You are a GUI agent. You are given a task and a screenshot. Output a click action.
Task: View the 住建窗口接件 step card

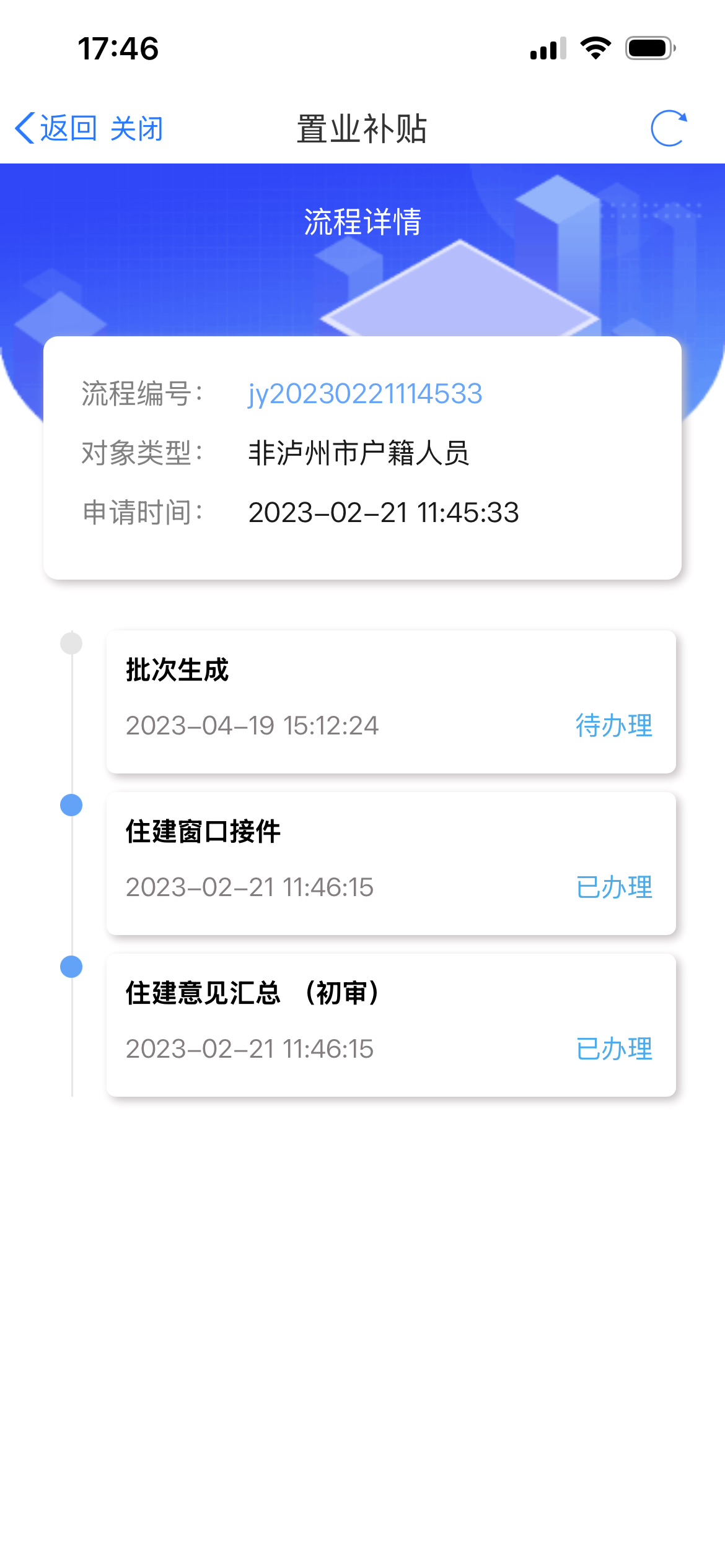point(390,863)
